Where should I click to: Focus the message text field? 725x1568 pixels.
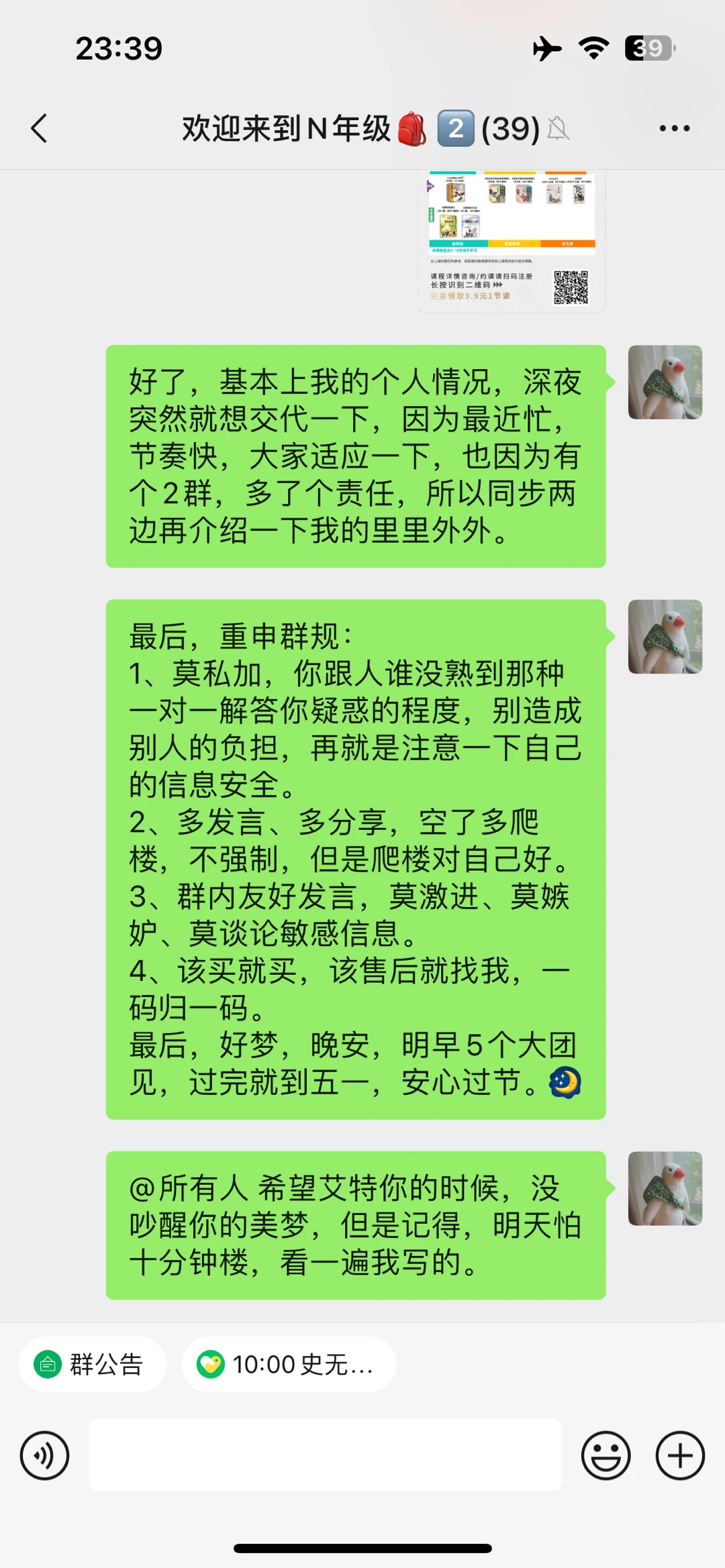325,1455
